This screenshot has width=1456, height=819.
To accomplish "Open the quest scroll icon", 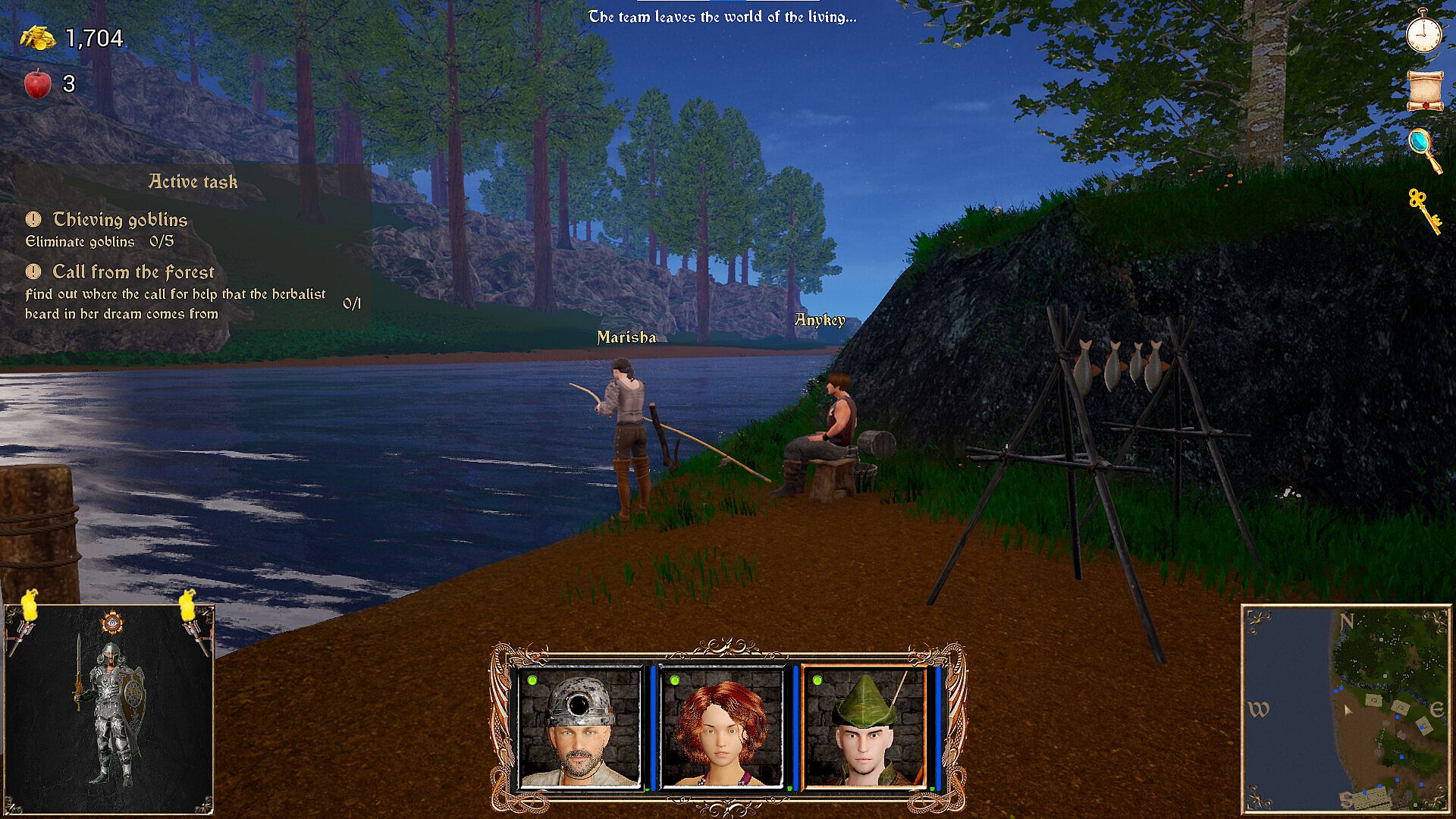I will point(1425,91).
